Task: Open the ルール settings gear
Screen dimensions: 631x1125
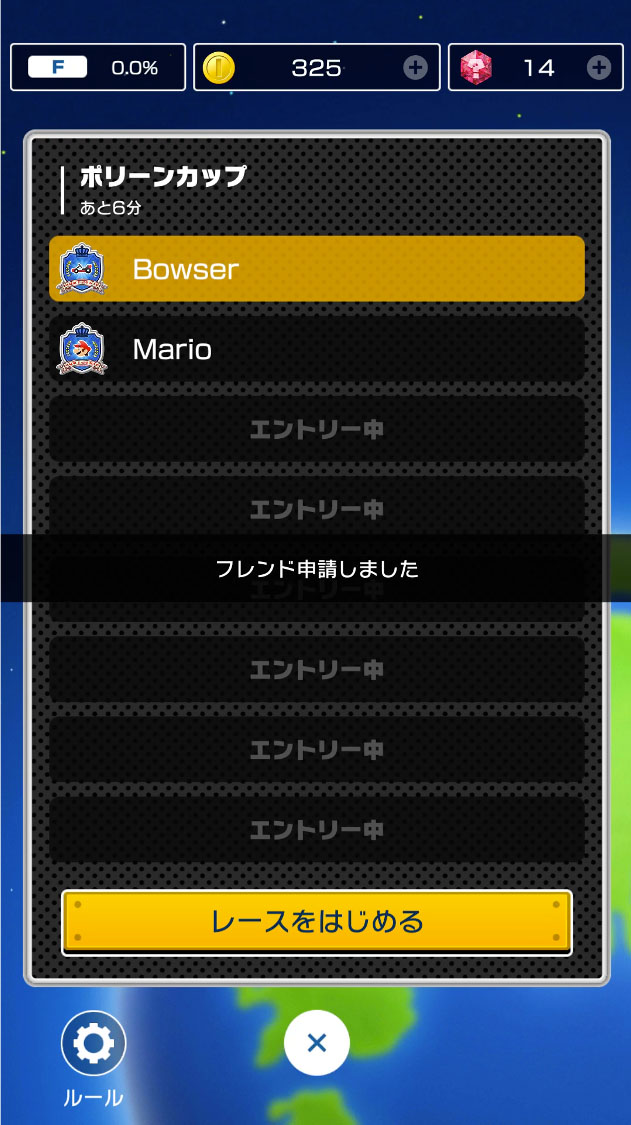Action: pos(93,1044)
